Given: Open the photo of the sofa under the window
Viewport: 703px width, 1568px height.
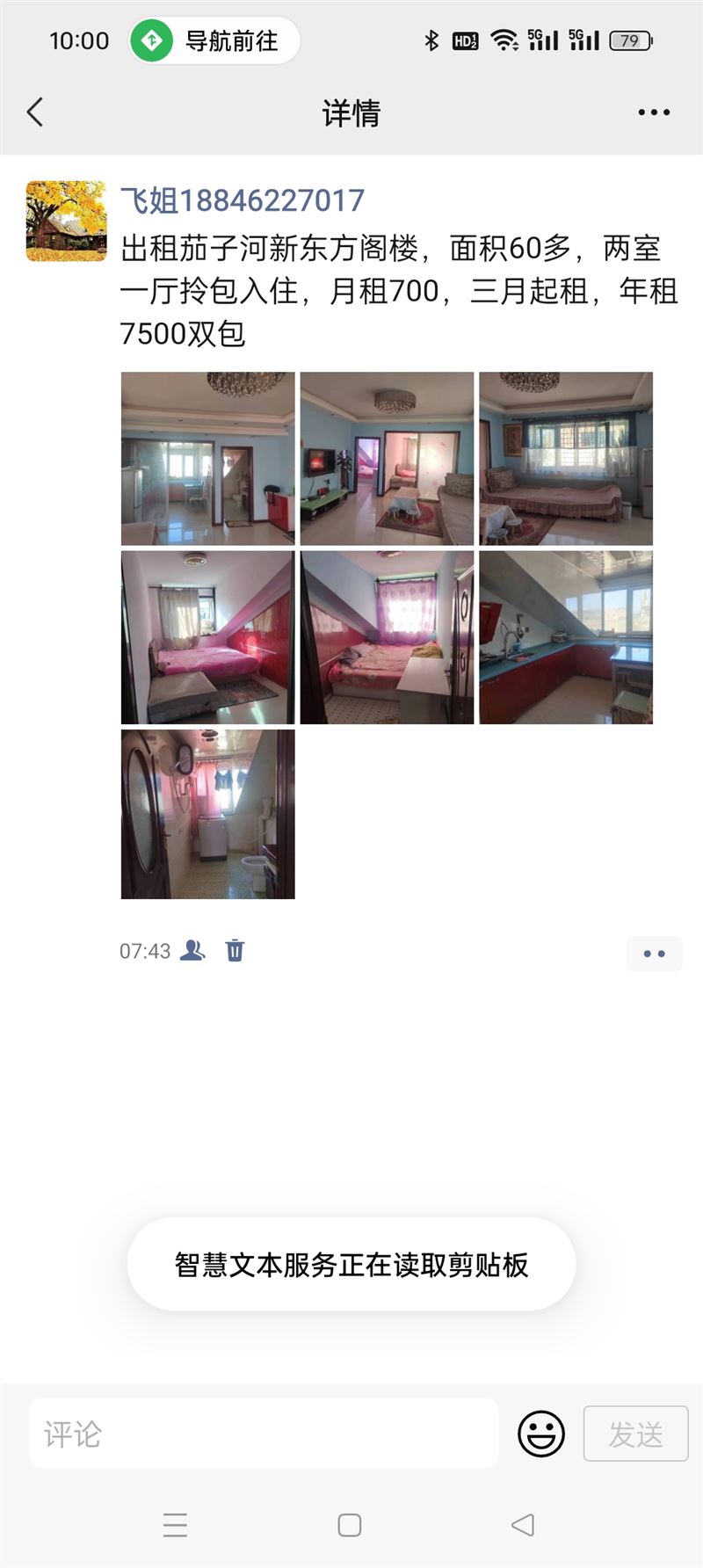Looking at the screenshot, I should pyautogui.click(x=566, y=458).
